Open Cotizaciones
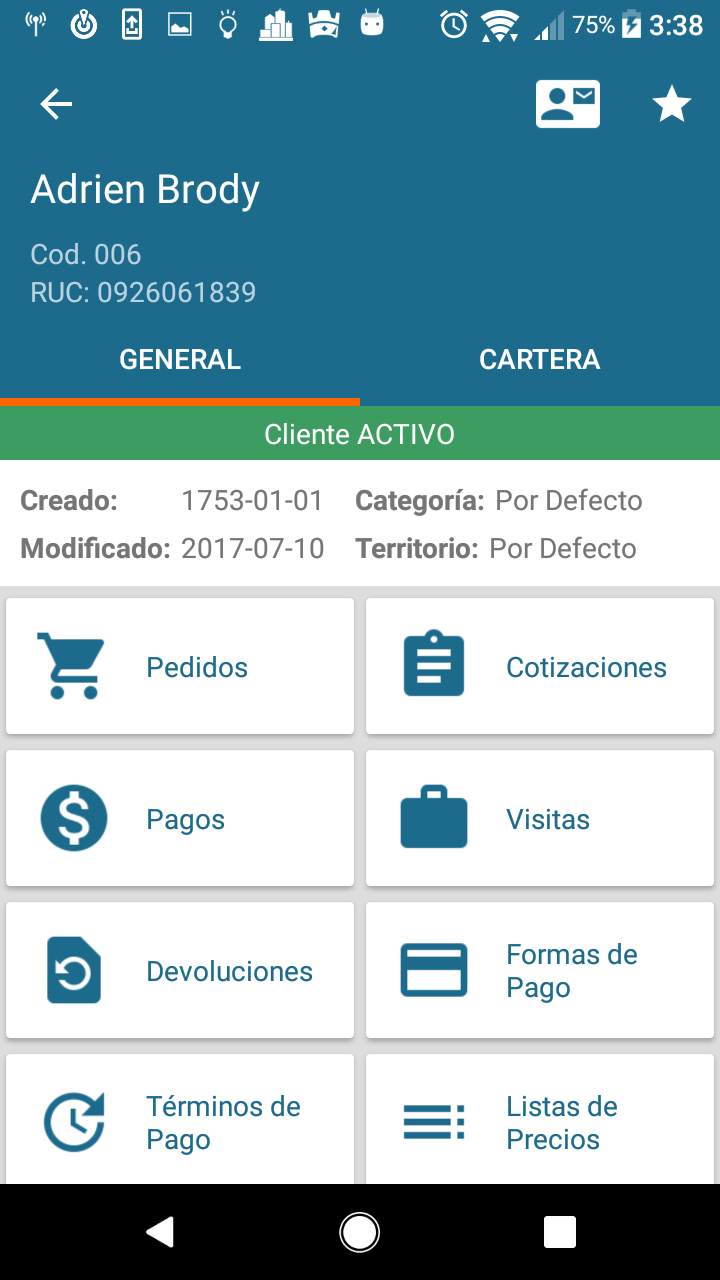The image size is (720, 1280). 540,667
